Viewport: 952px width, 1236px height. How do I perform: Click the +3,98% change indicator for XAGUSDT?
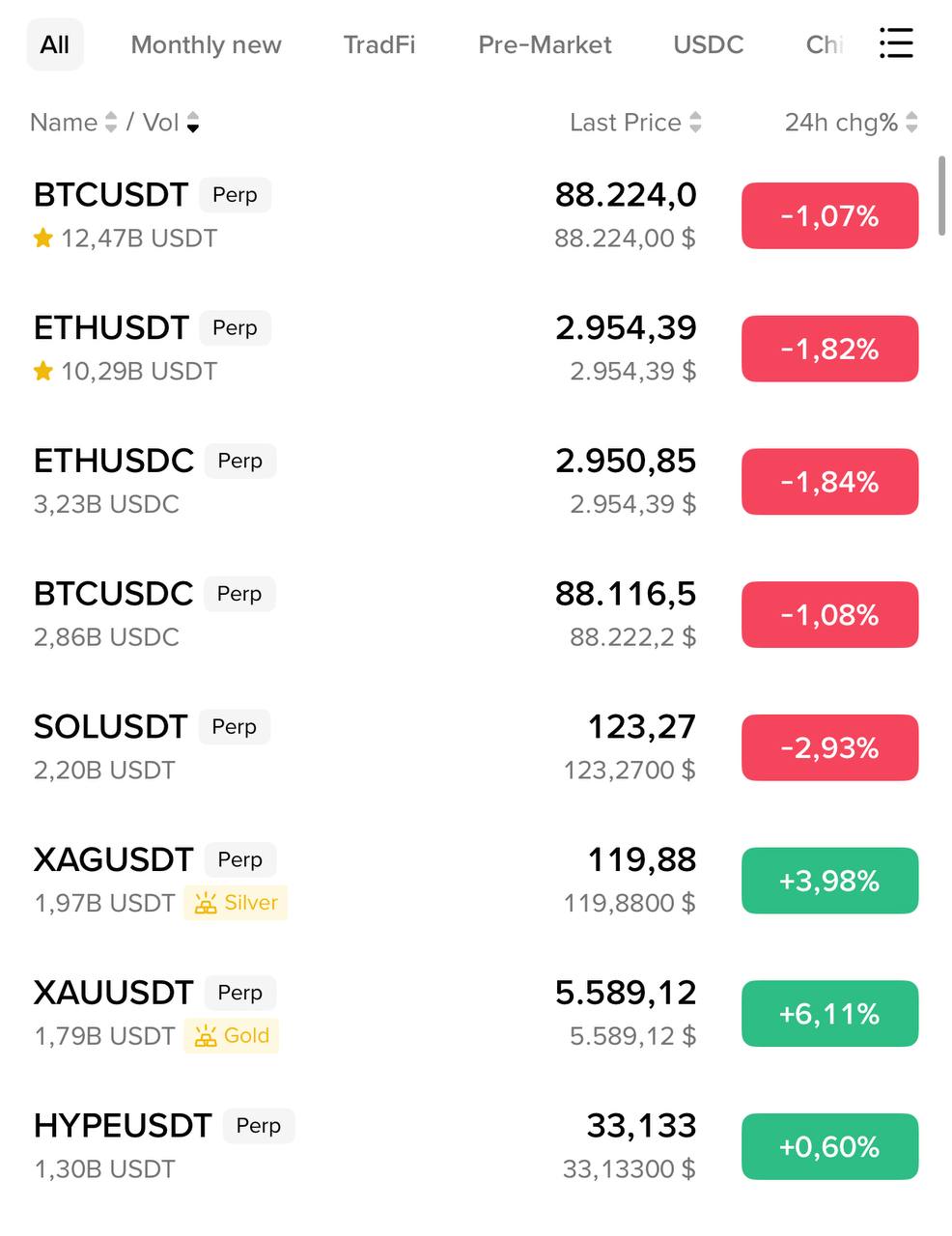click(x=829, y=881)
